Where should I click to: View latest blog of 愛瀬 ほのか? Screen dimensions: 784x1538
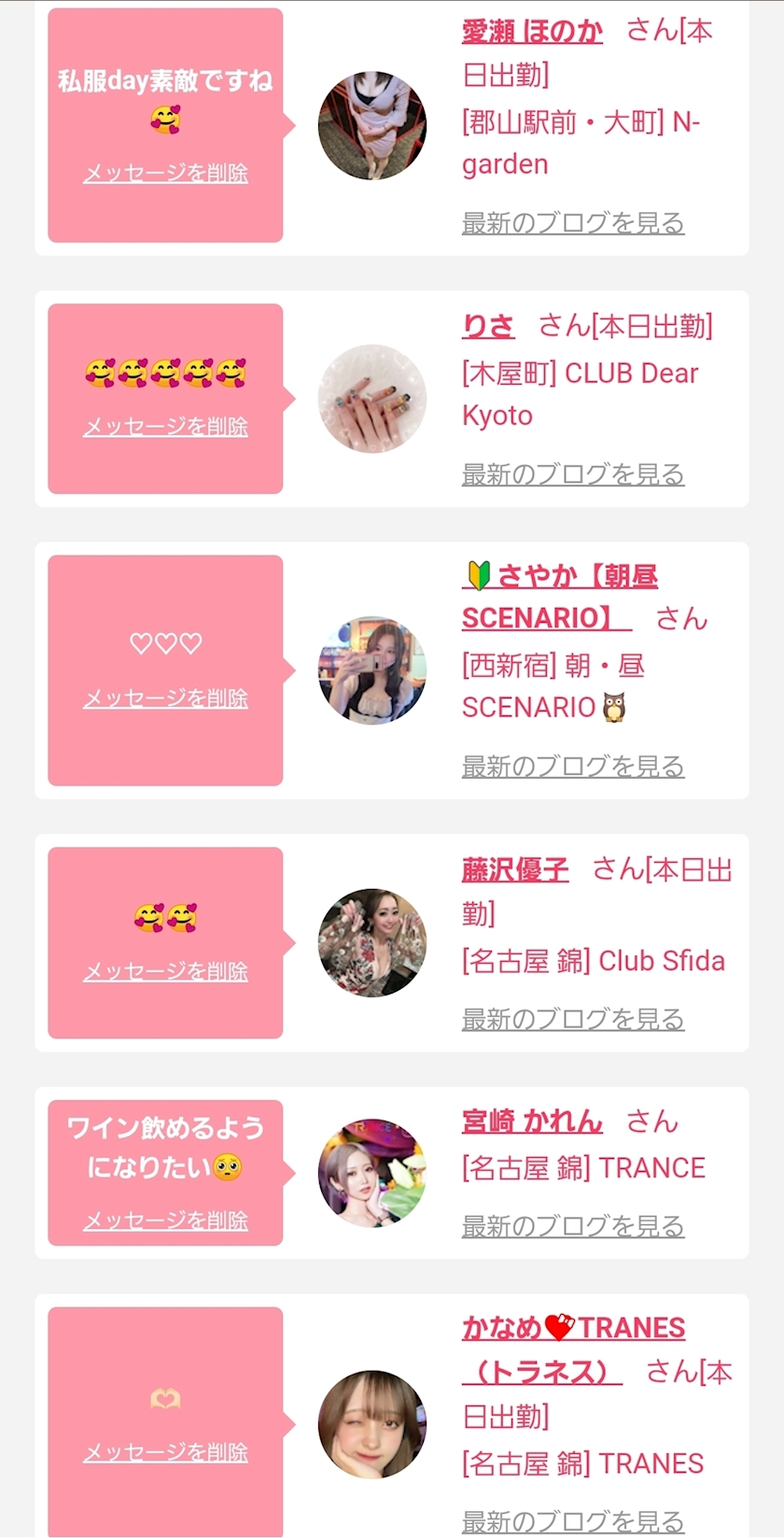coord(573,223)
